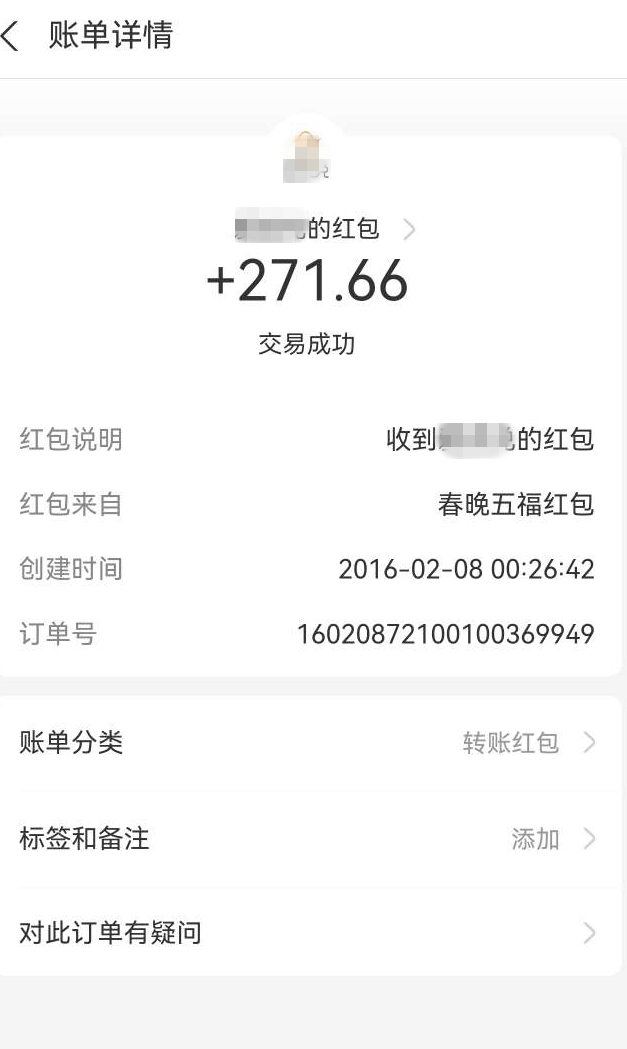Viewport: 627px width, 1049px height.
Task: Open the sender's 的红包 detail link
Action: [325, 229]
